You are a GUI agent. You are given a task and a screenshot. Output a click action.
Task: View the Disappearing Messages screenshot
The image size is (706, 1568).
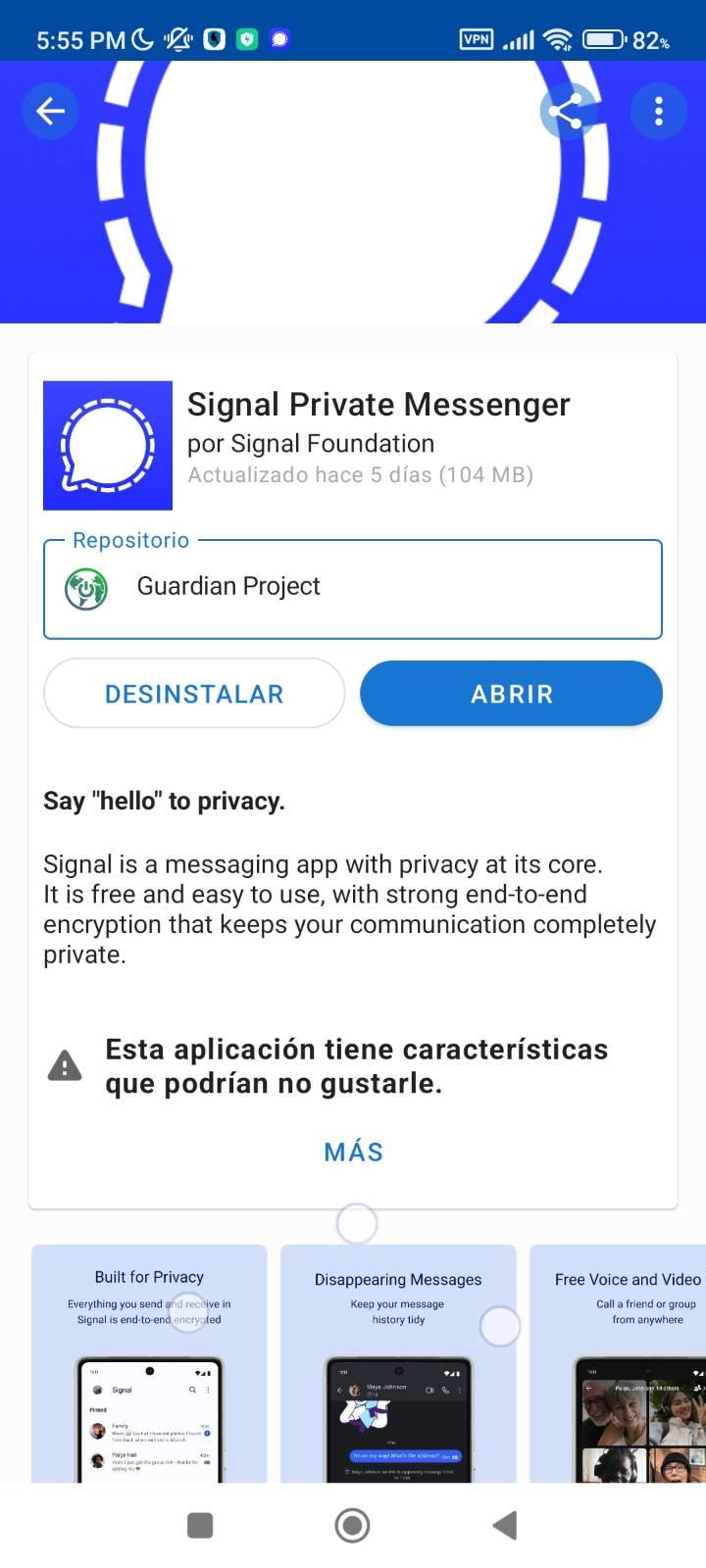pyautogui.click(x=398, y=1362)
